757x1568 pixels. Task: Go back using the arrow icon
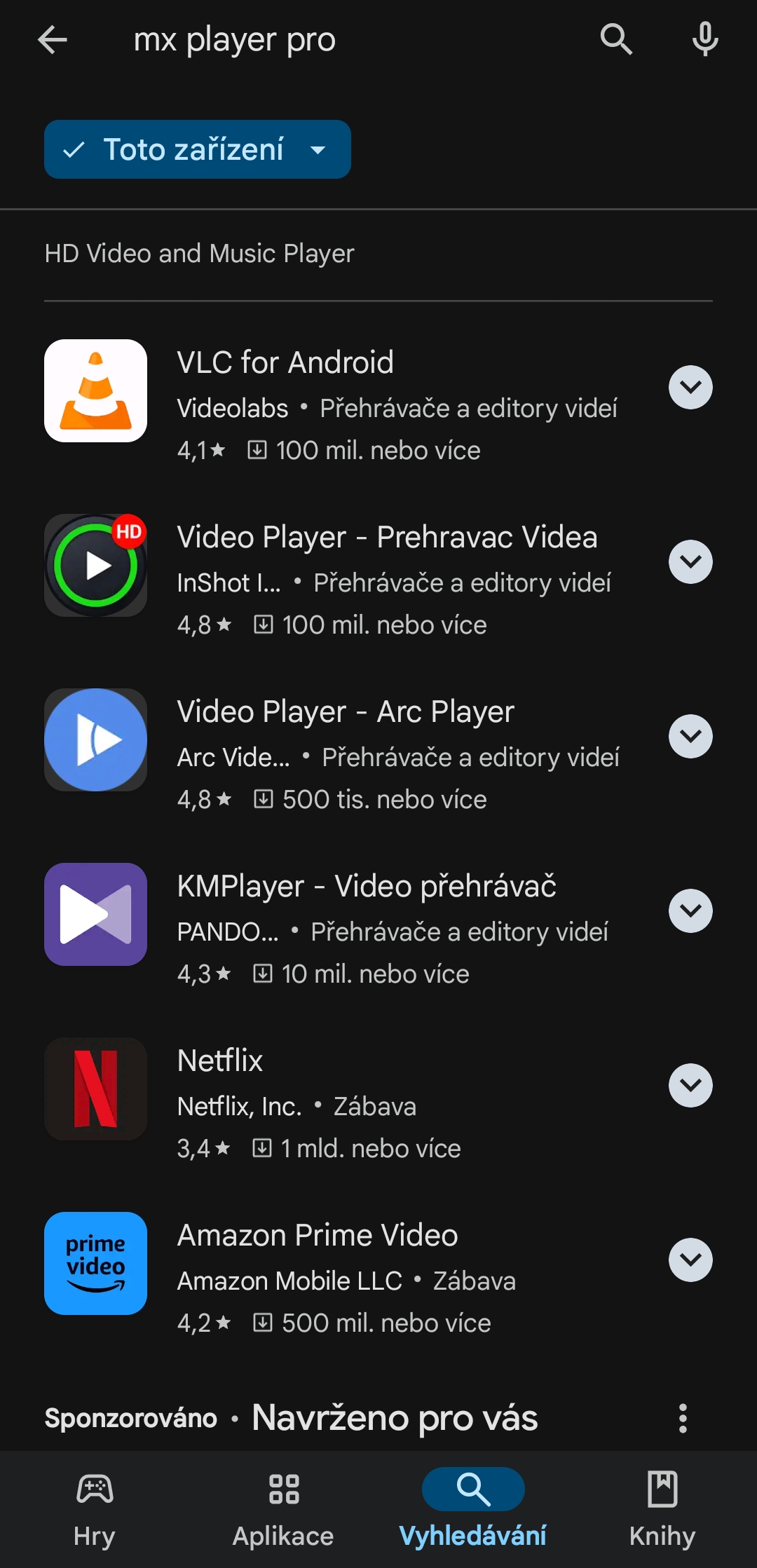(53, 39)
